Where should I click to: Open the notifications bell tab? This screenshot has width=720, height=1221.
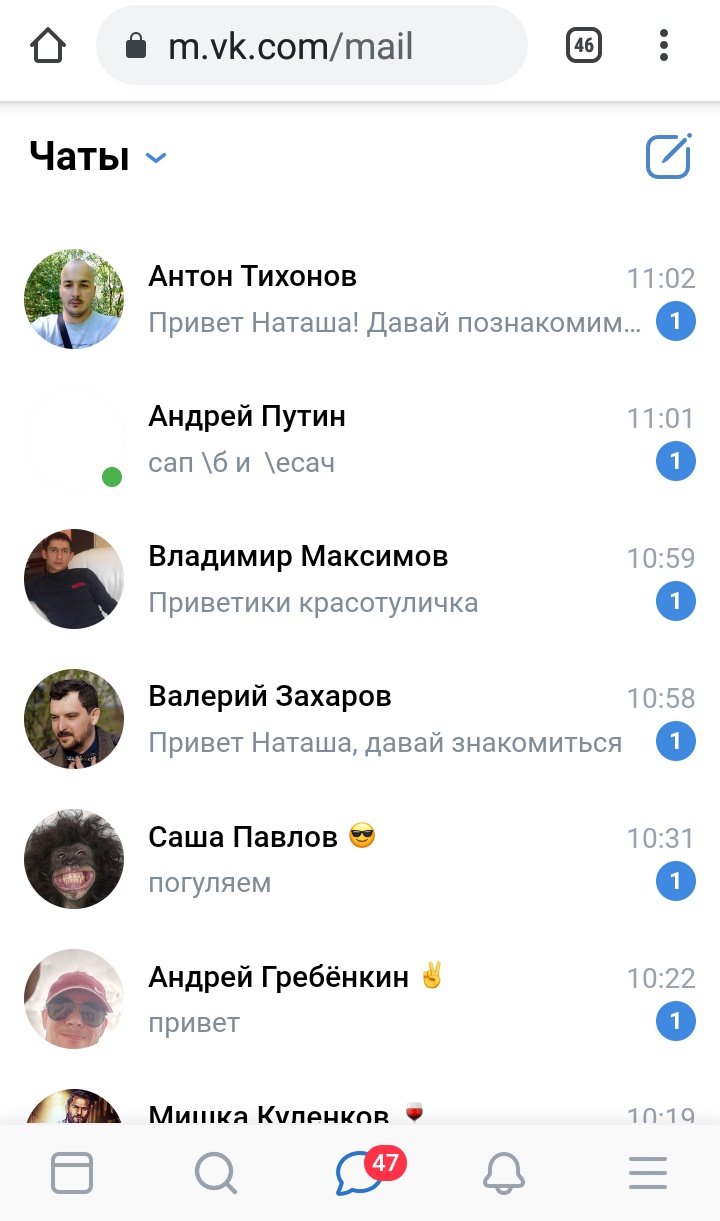tap(504, 1172)
